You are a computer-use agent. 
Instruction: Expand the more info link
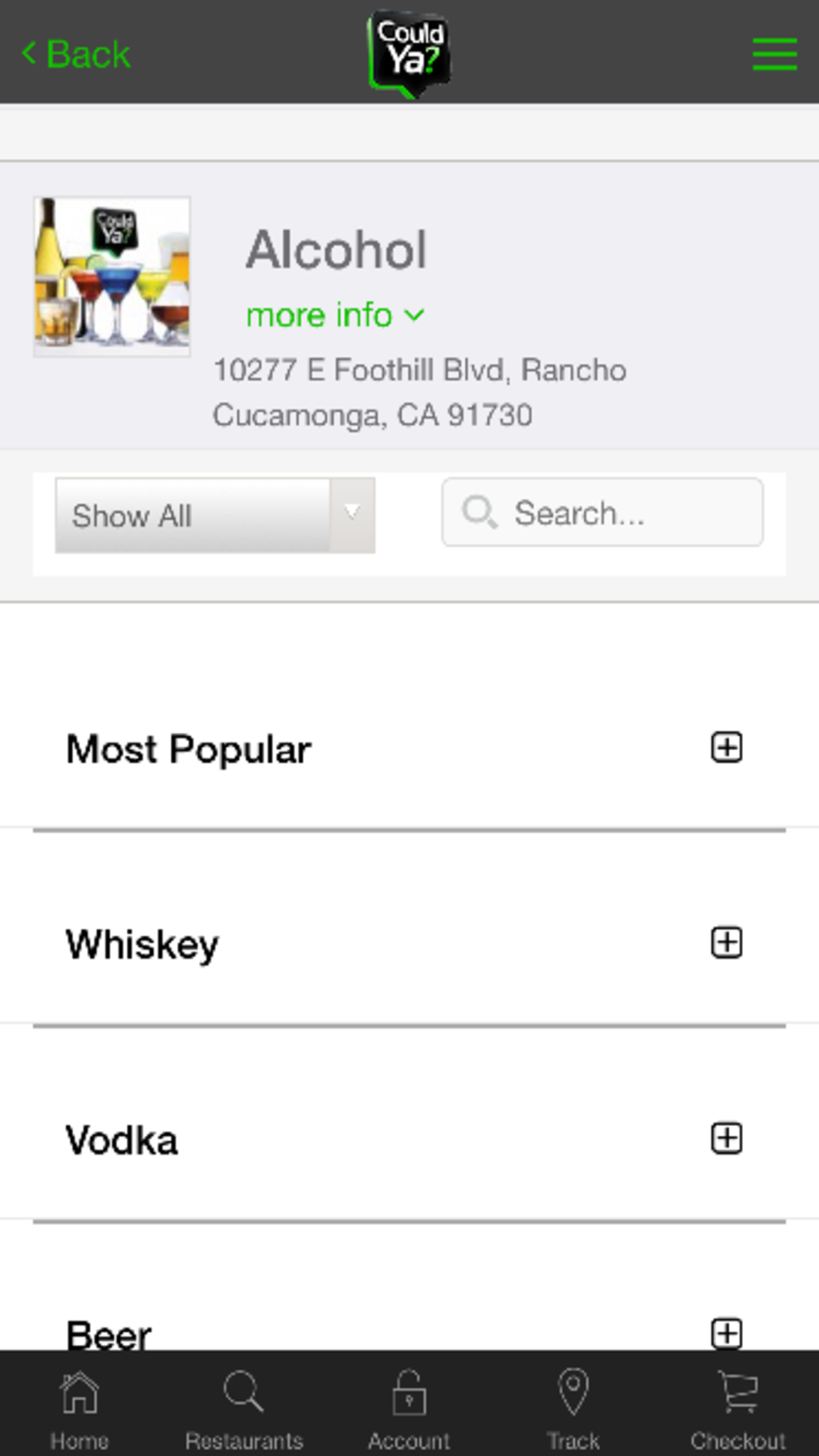pyautogui.click(x=335, y=314)
